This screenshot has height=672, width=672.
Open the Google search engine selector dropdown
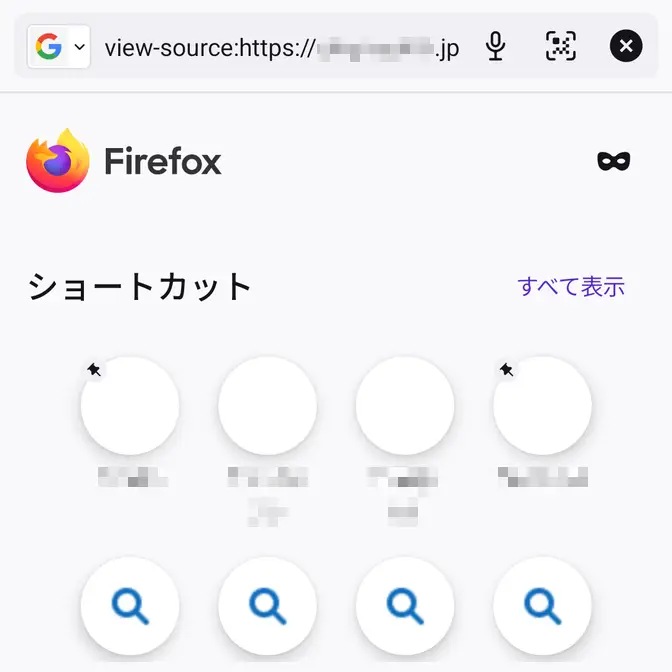[59, 46]
